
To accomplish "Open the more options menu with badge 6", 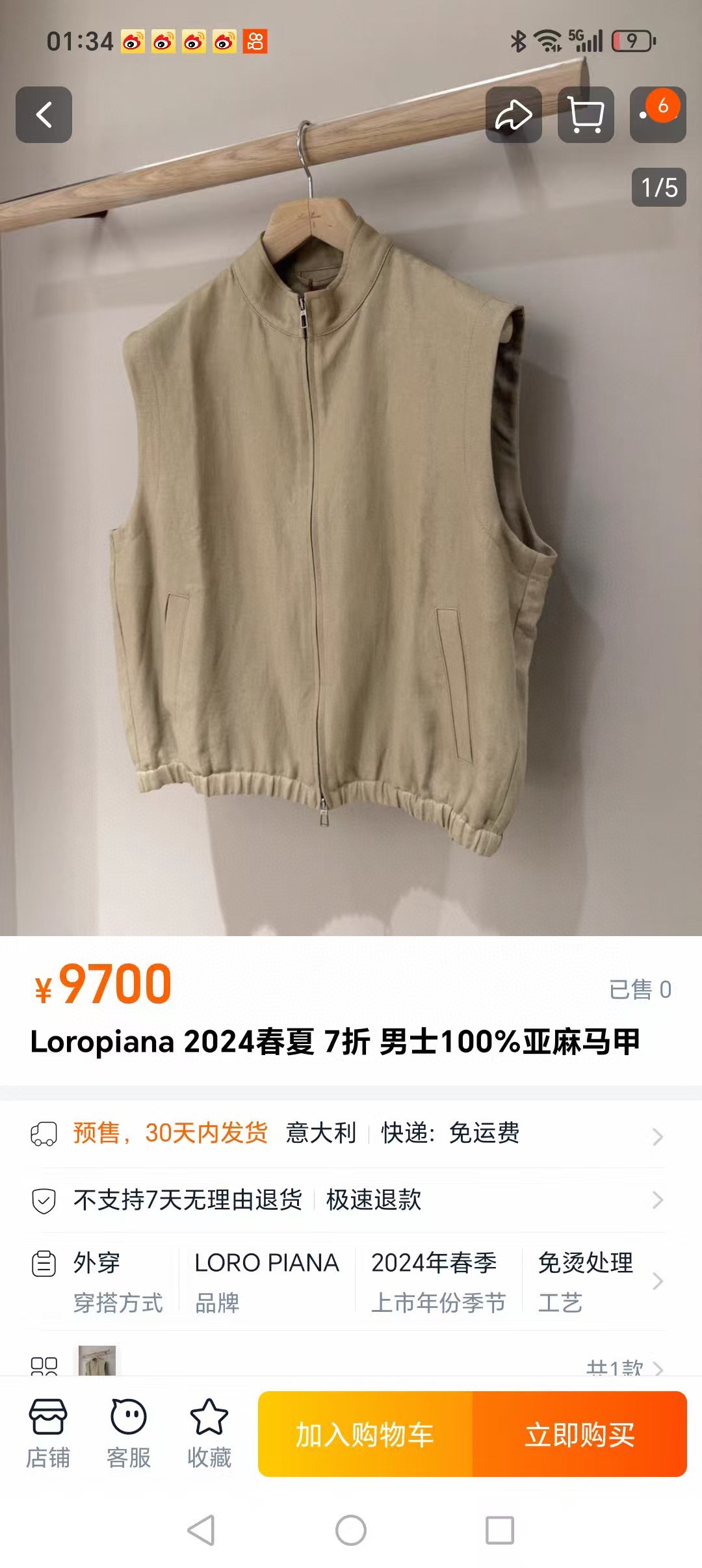I will coord(657,115).
